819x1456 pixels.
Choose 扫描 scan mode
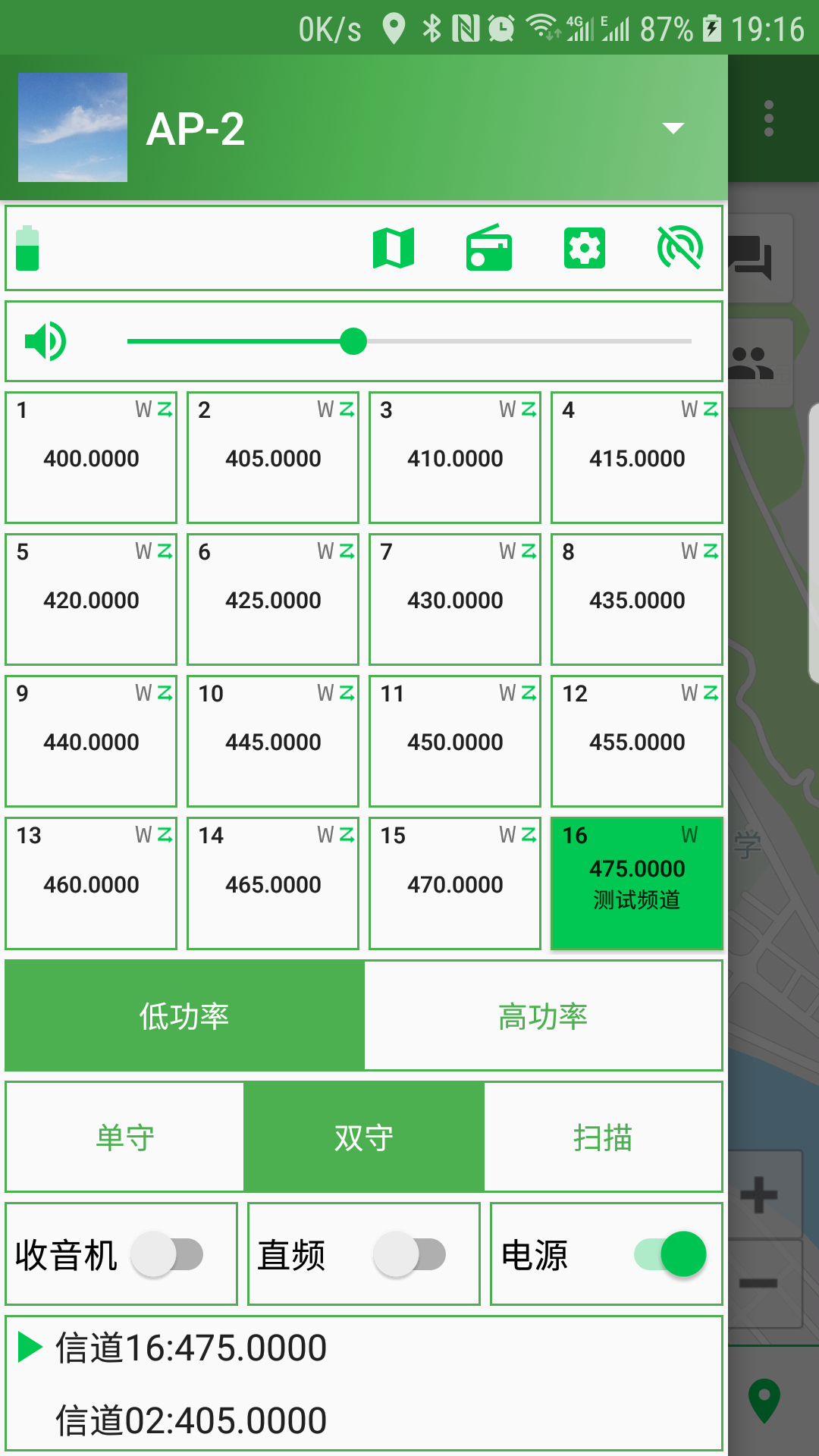click(603, 1137)
